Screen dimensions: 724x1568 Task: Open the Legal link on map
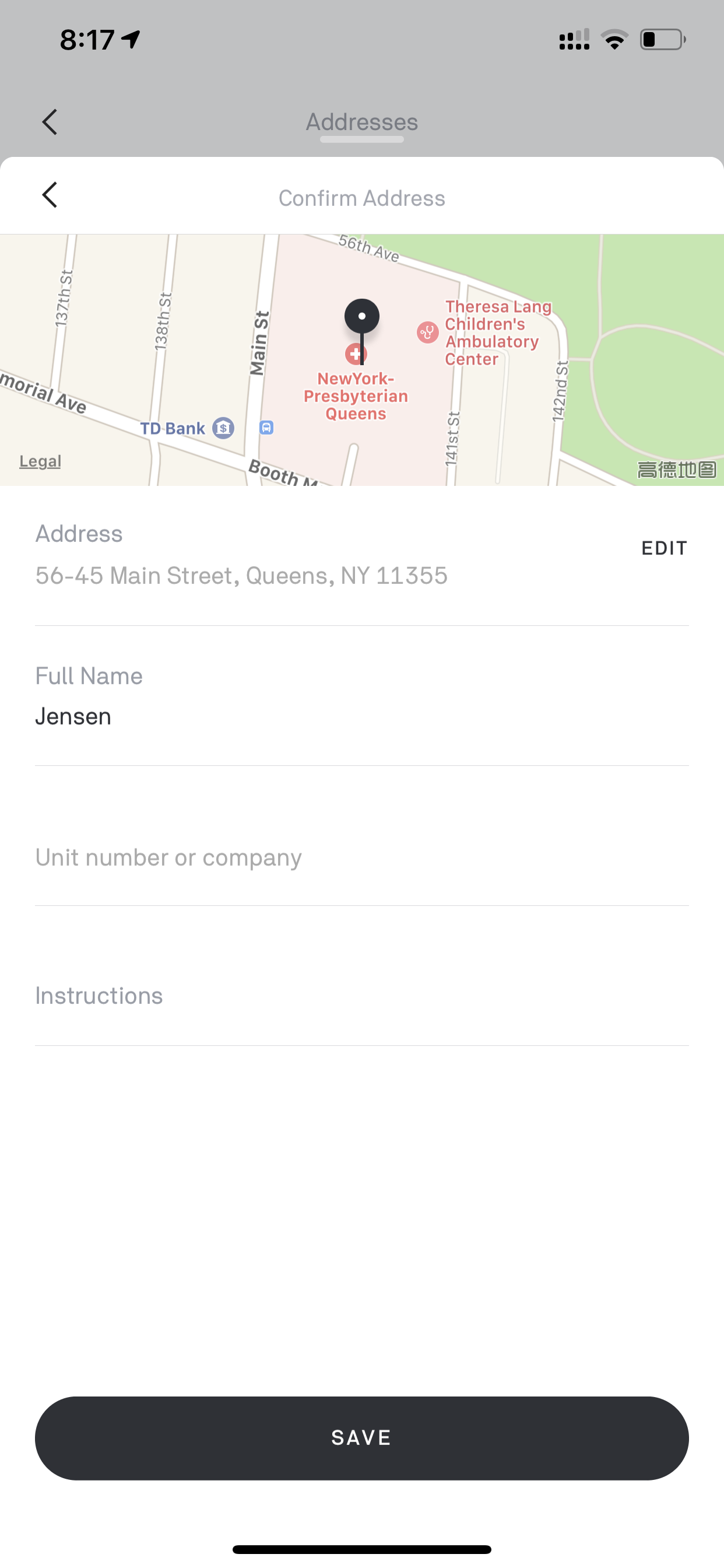click(x=40, y=461)
